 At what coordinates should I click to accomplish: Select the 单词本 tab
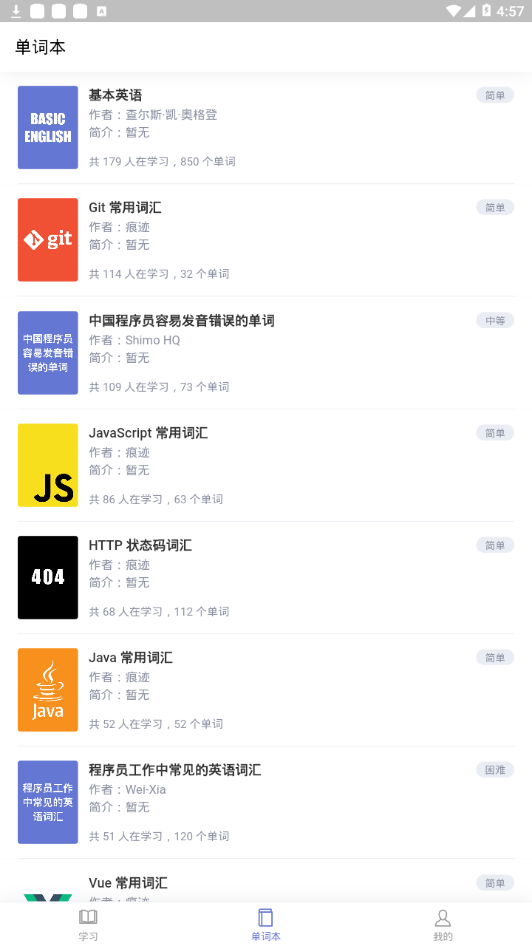click(x=265, y=924)
